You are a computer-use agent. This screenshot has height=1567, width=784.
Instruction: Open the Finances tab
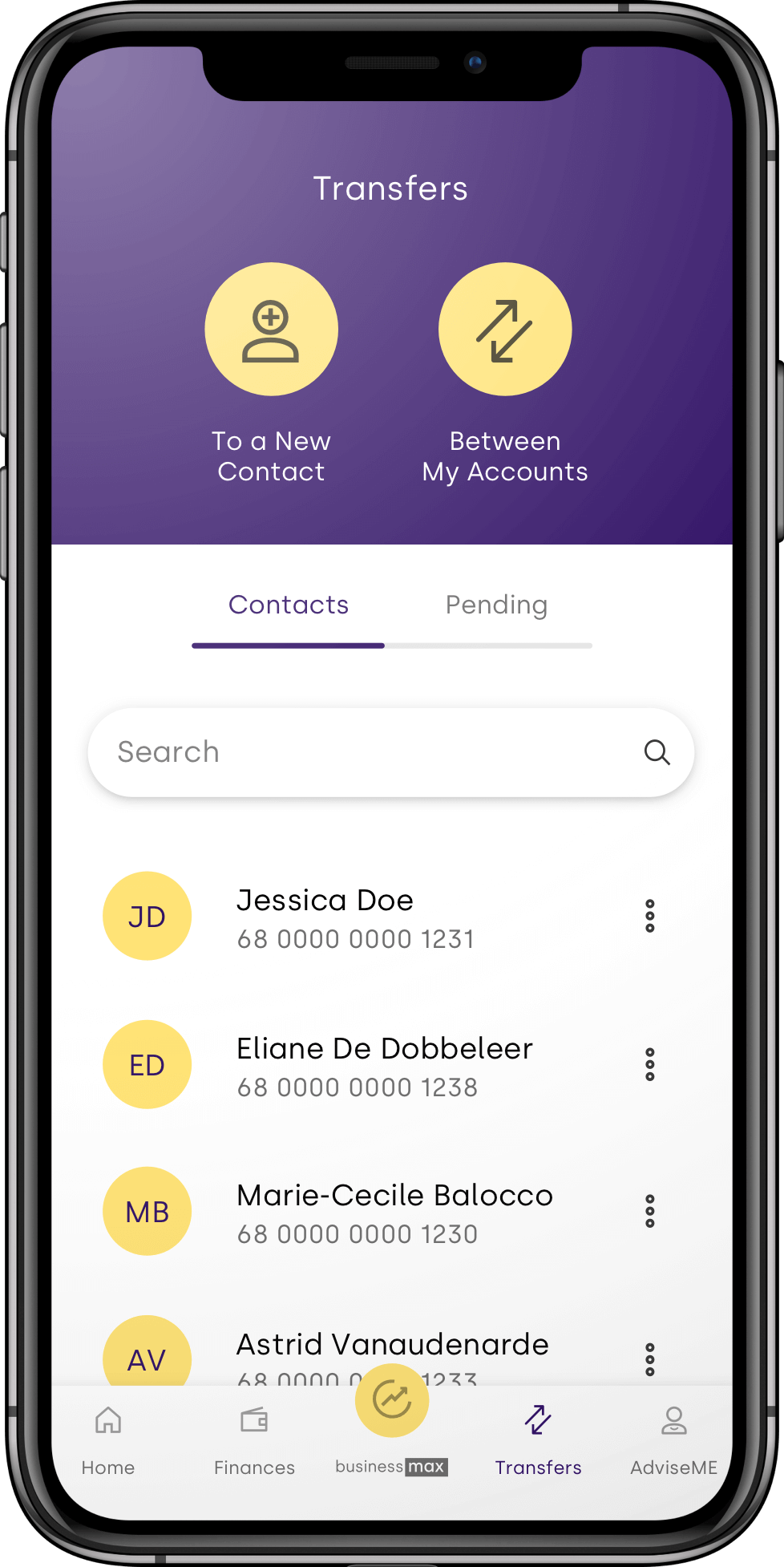[x=254, y=1439]
